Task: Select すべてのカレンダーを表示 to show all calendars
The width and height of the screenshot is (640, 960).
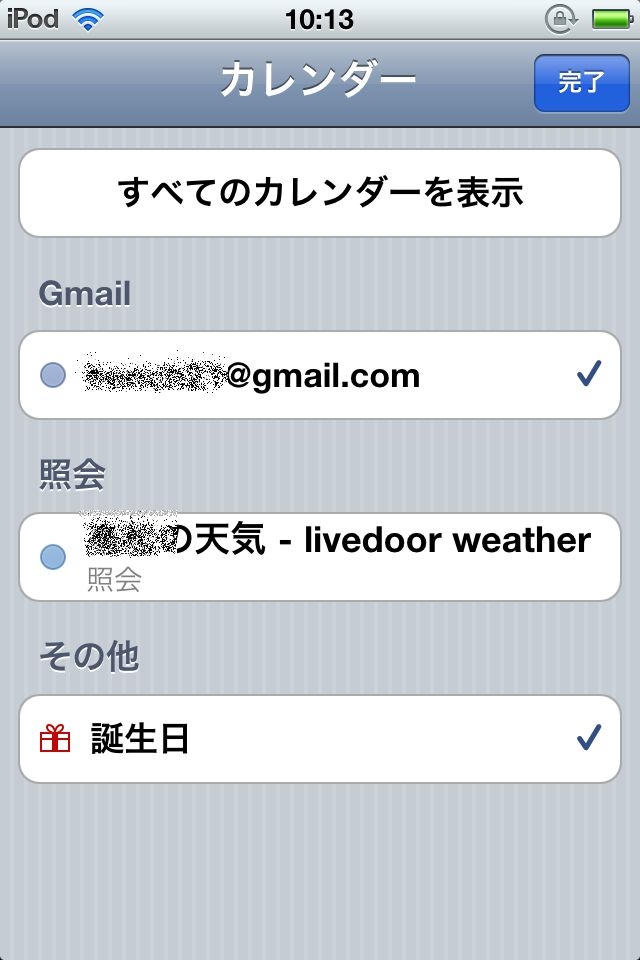Action: [x=320, y=193]
